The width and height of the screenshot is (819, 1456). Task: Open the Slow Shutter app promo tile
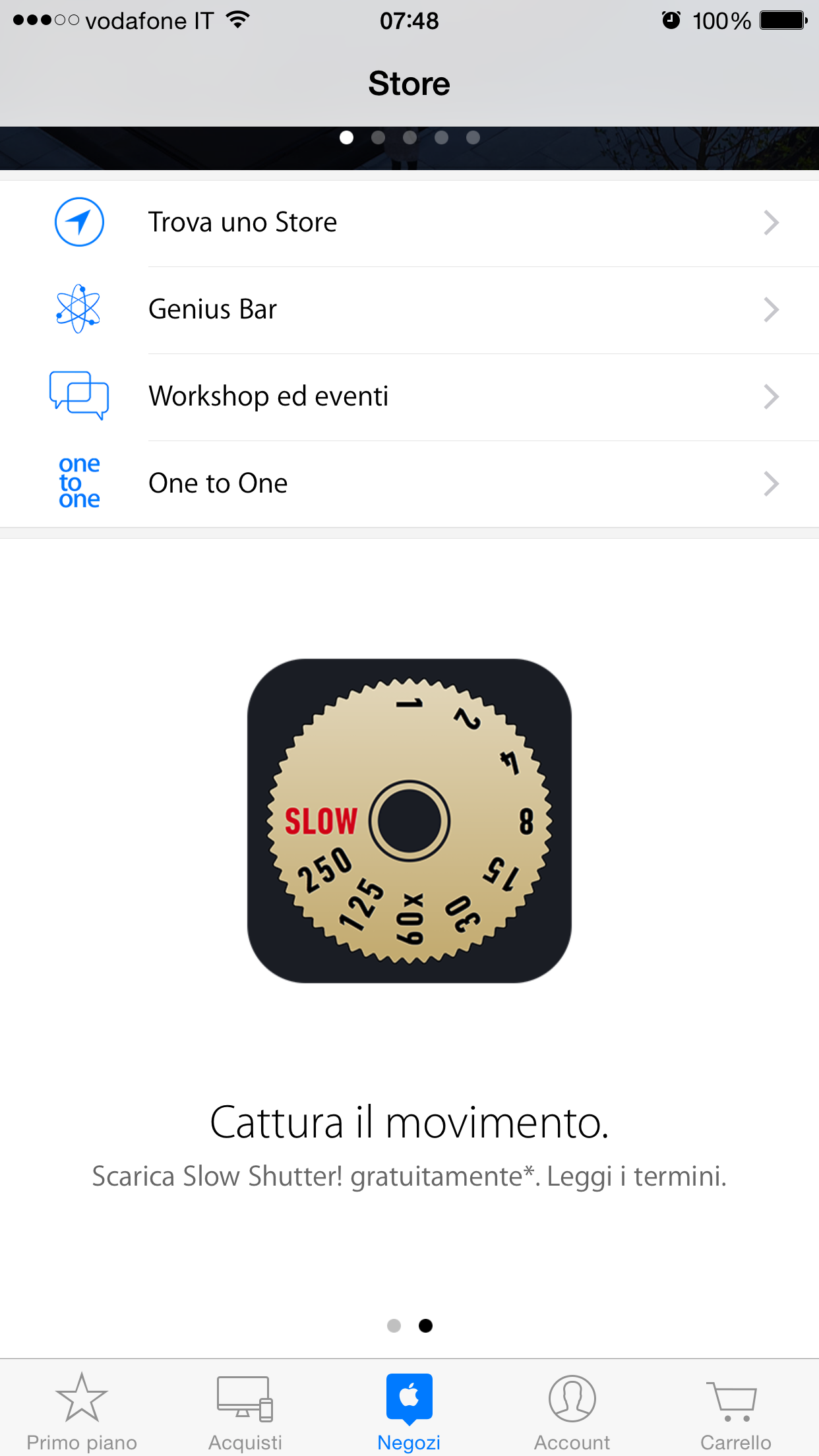pos(409,821)
